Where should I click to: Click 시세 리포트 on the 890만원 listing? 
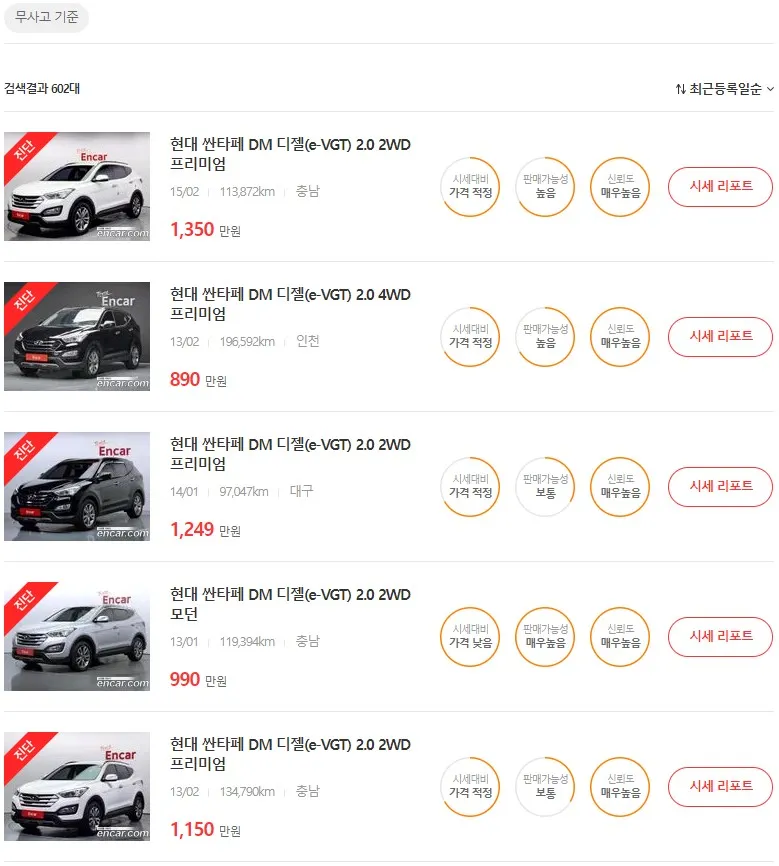(720, 337)
